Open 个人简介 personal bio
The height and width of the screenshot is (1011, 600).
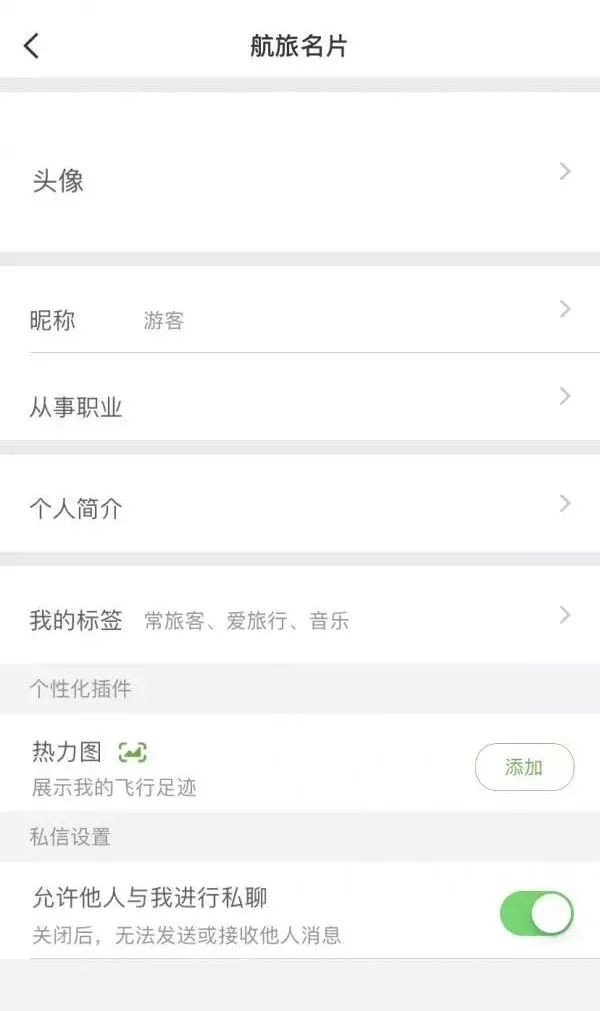(x=300, y=505)
